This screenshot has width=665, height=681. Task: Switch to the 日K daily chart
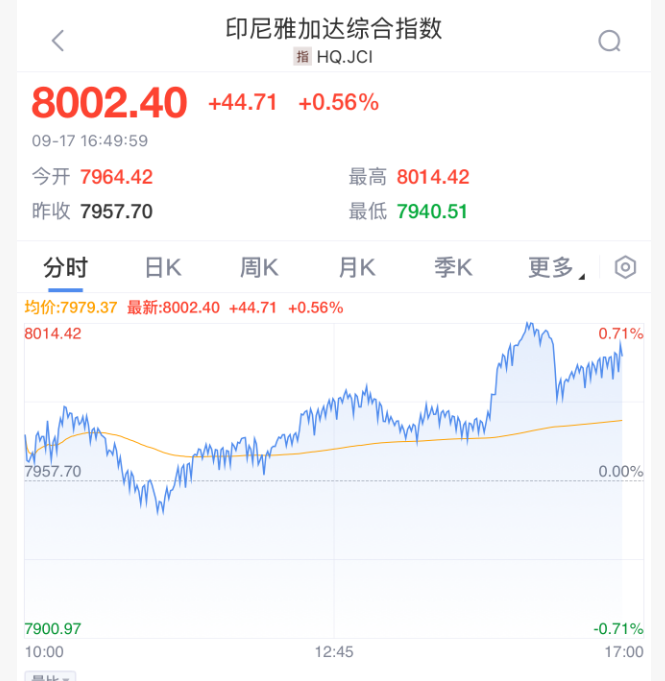[x=162, y=267]
